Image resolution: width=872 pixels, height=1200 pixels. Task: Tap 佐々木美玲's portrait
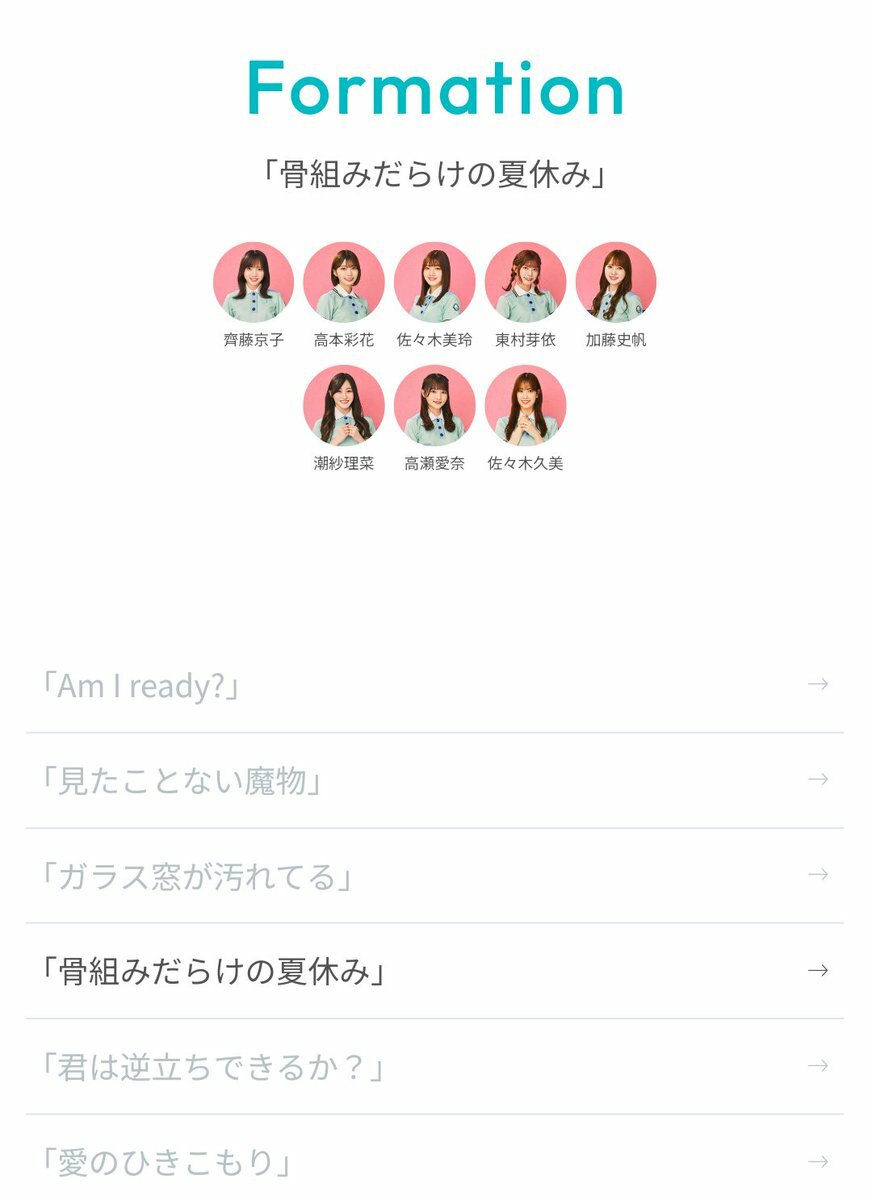(434, 283)
